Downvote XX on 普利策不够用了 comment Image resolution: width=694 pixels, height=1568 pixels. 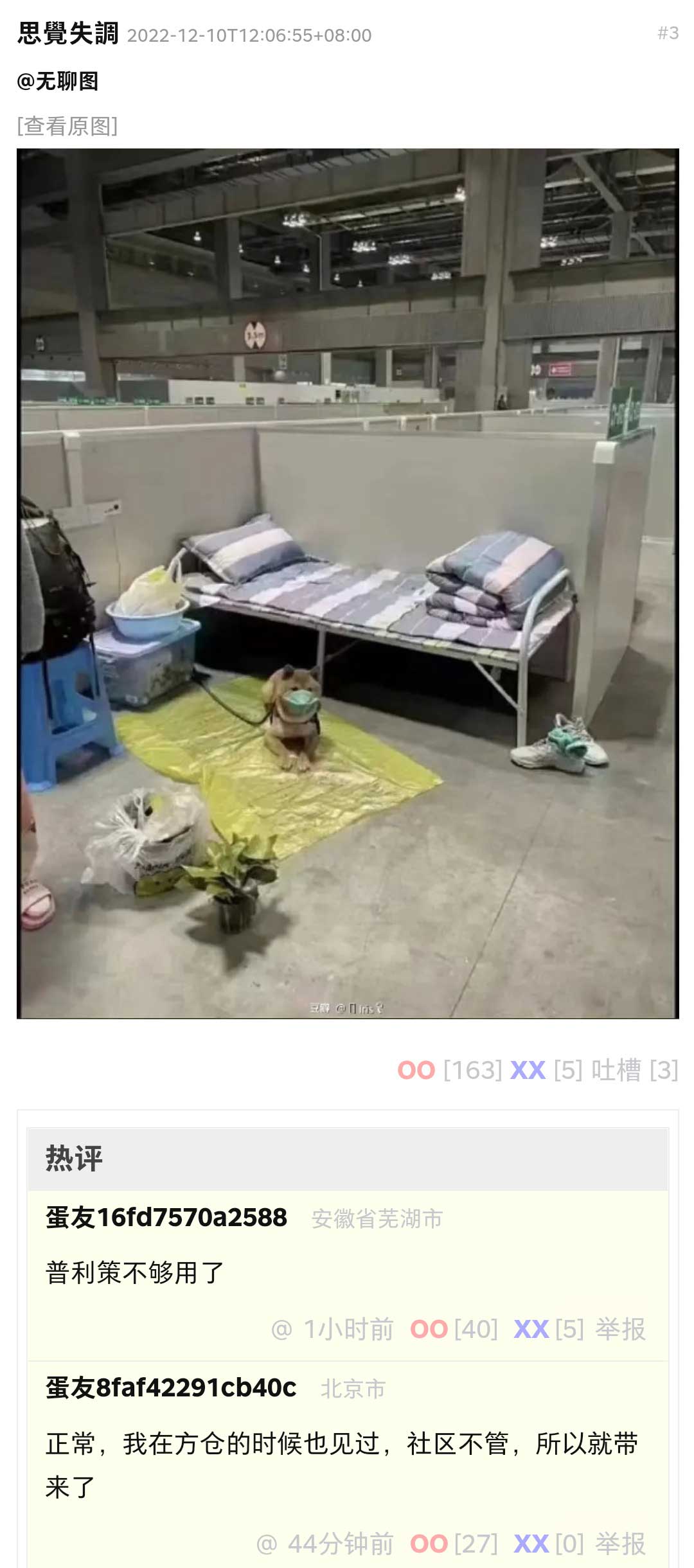tap(531, 1329)
